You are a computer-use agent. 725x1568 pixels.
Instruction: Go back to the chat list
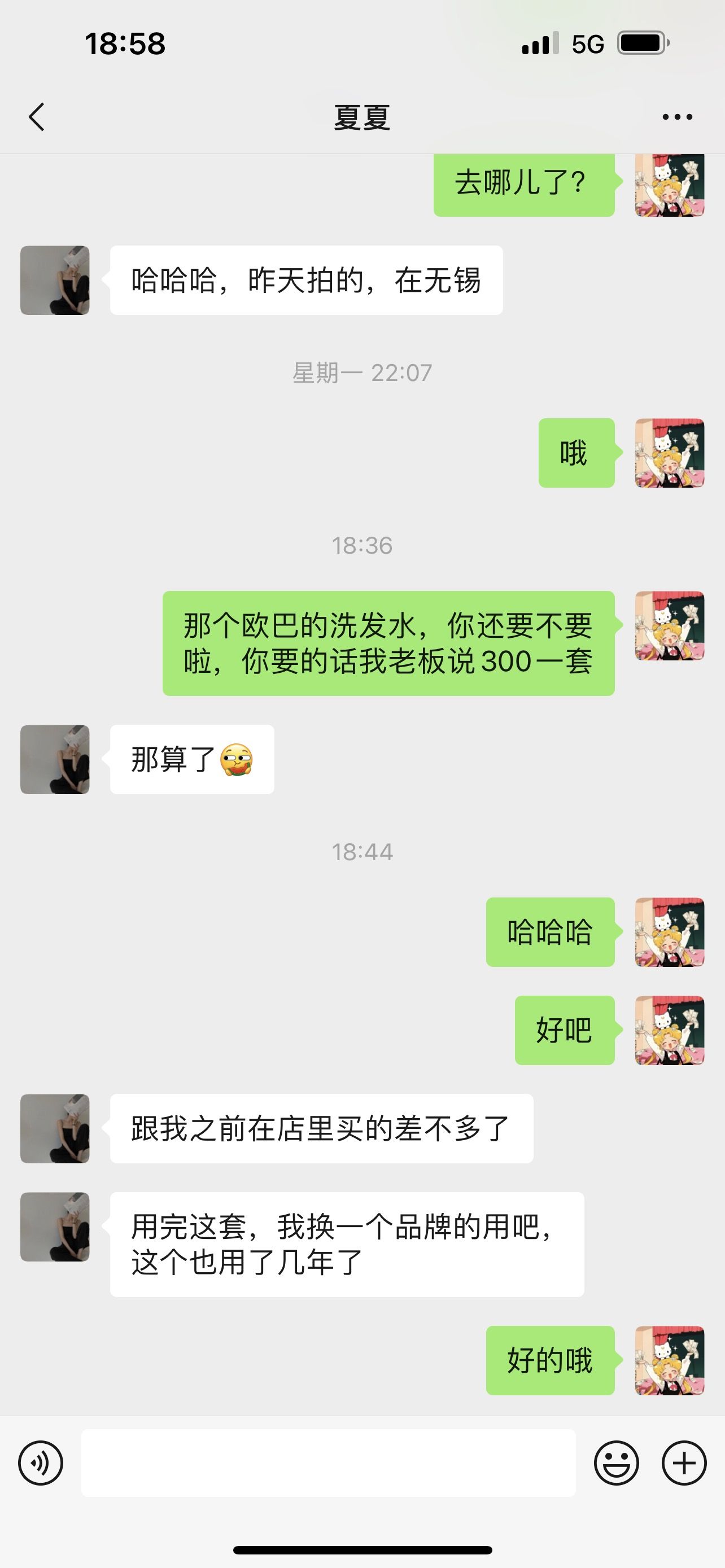(x=37, y=117)
